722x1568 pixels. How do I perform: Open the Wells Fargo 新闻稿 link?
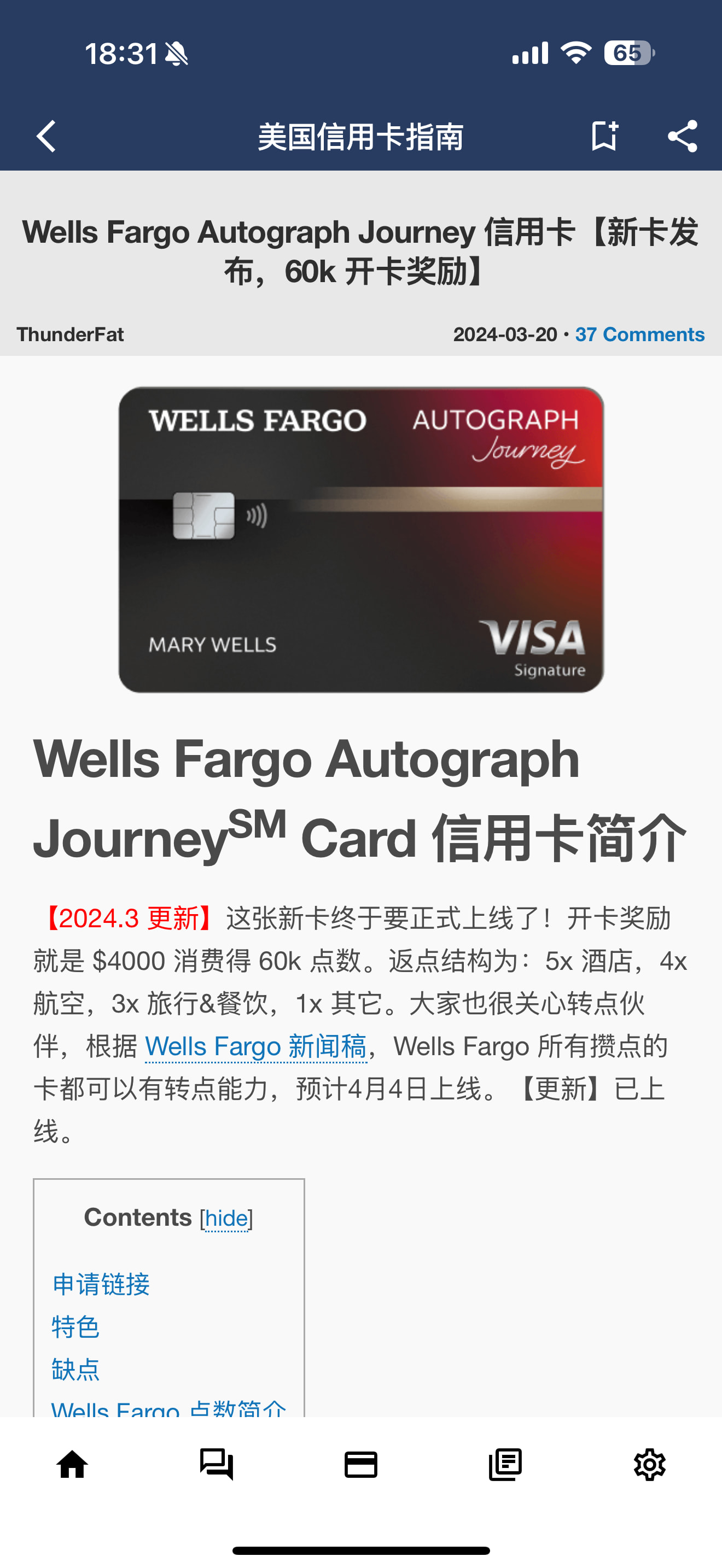[x=255, y=1046]
